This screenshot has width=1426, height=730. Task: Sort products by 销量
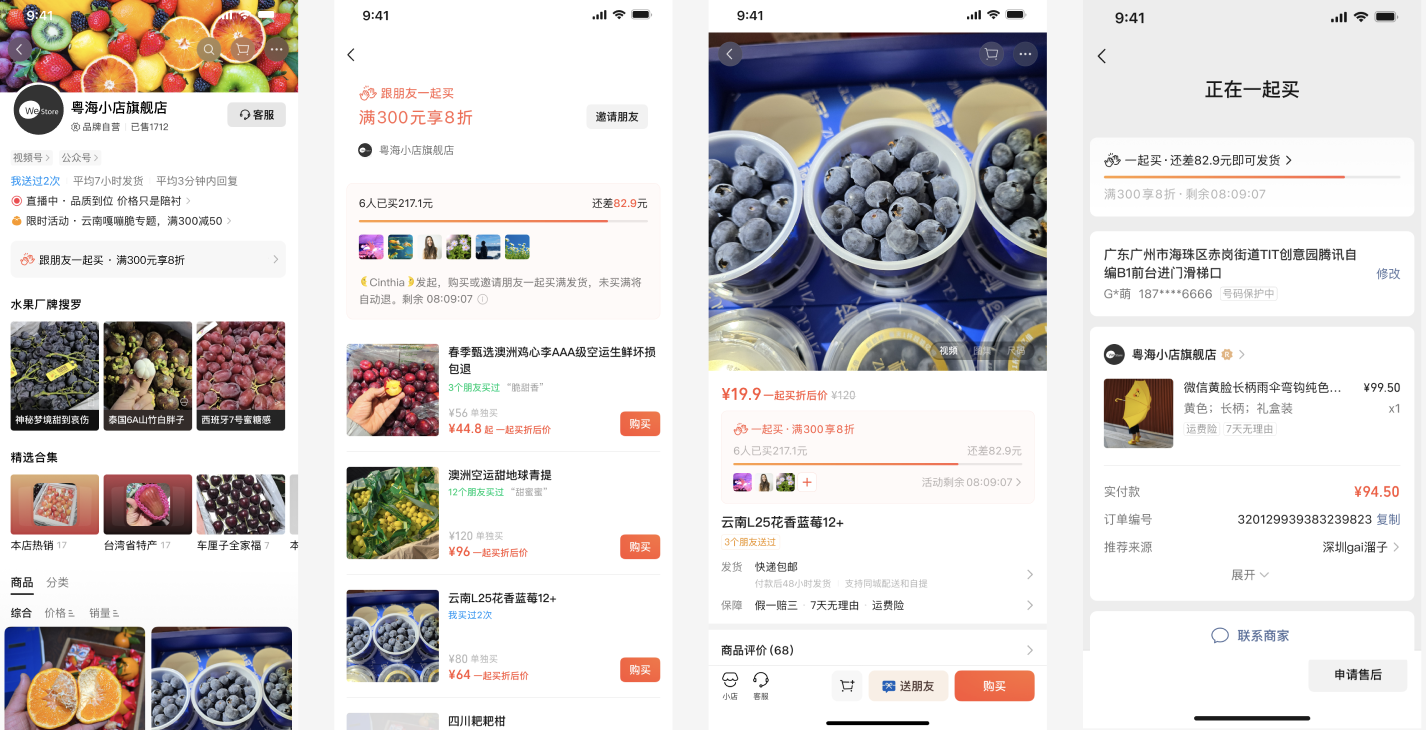104,613
